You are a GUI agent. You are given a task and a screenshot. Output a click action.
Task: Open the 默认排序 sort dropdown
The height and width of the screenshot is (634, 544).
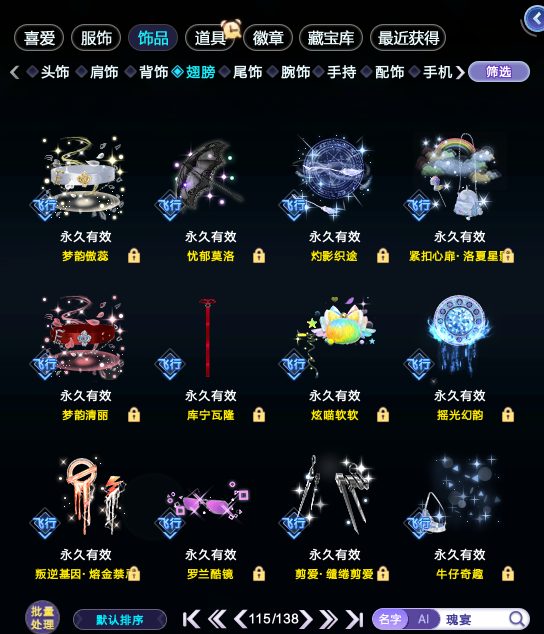pos(120,619)
